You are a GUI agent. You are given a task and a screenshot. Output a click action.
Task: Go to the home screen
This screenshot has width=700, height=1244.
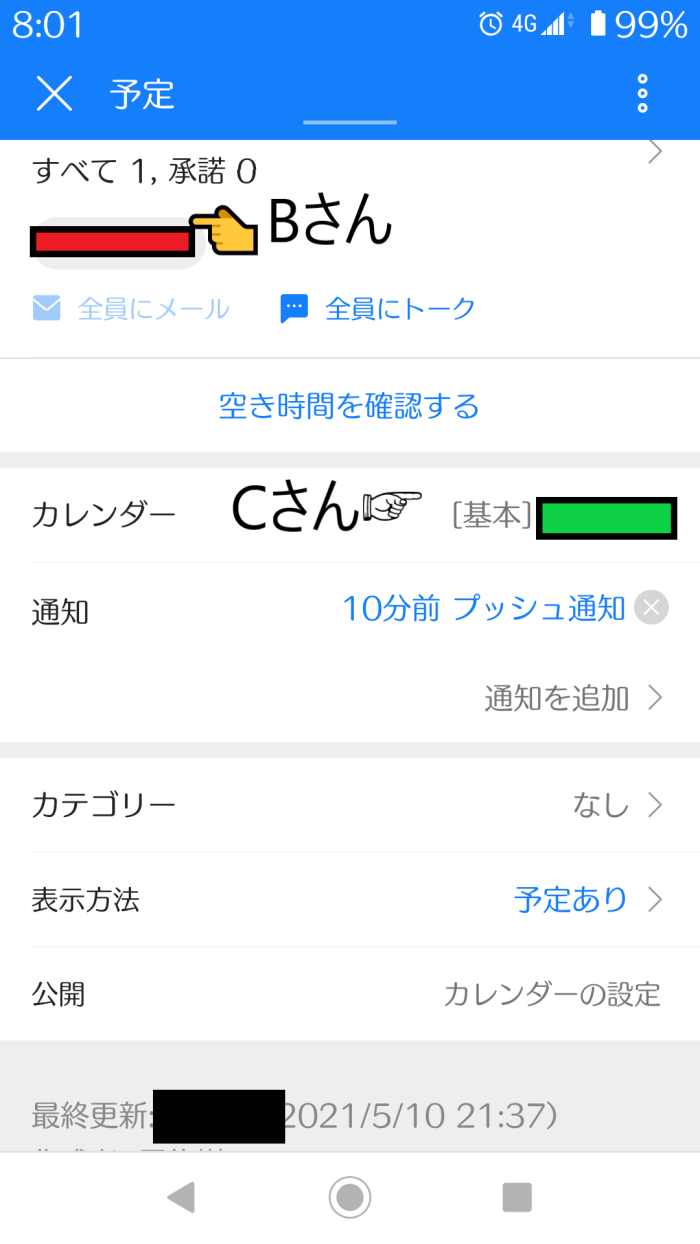coord(350,1197)
